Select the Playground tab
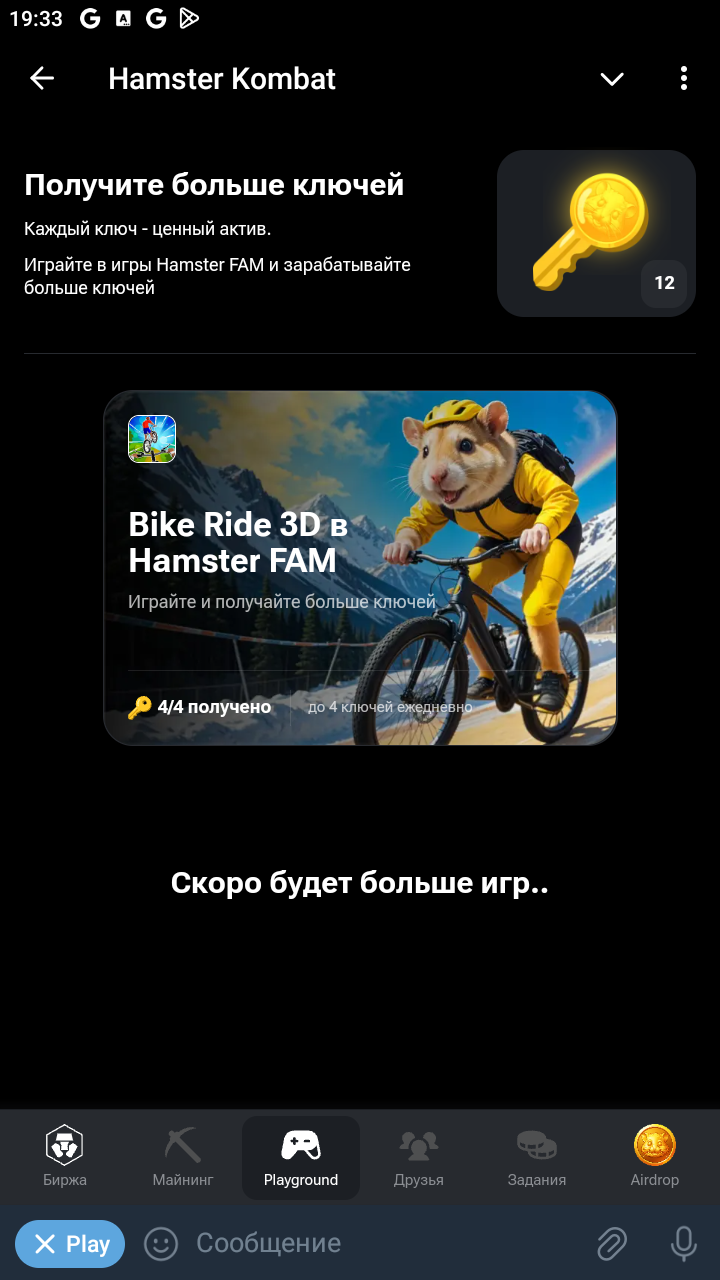The image size is (720, 1280). click(x=301, y=1157)
